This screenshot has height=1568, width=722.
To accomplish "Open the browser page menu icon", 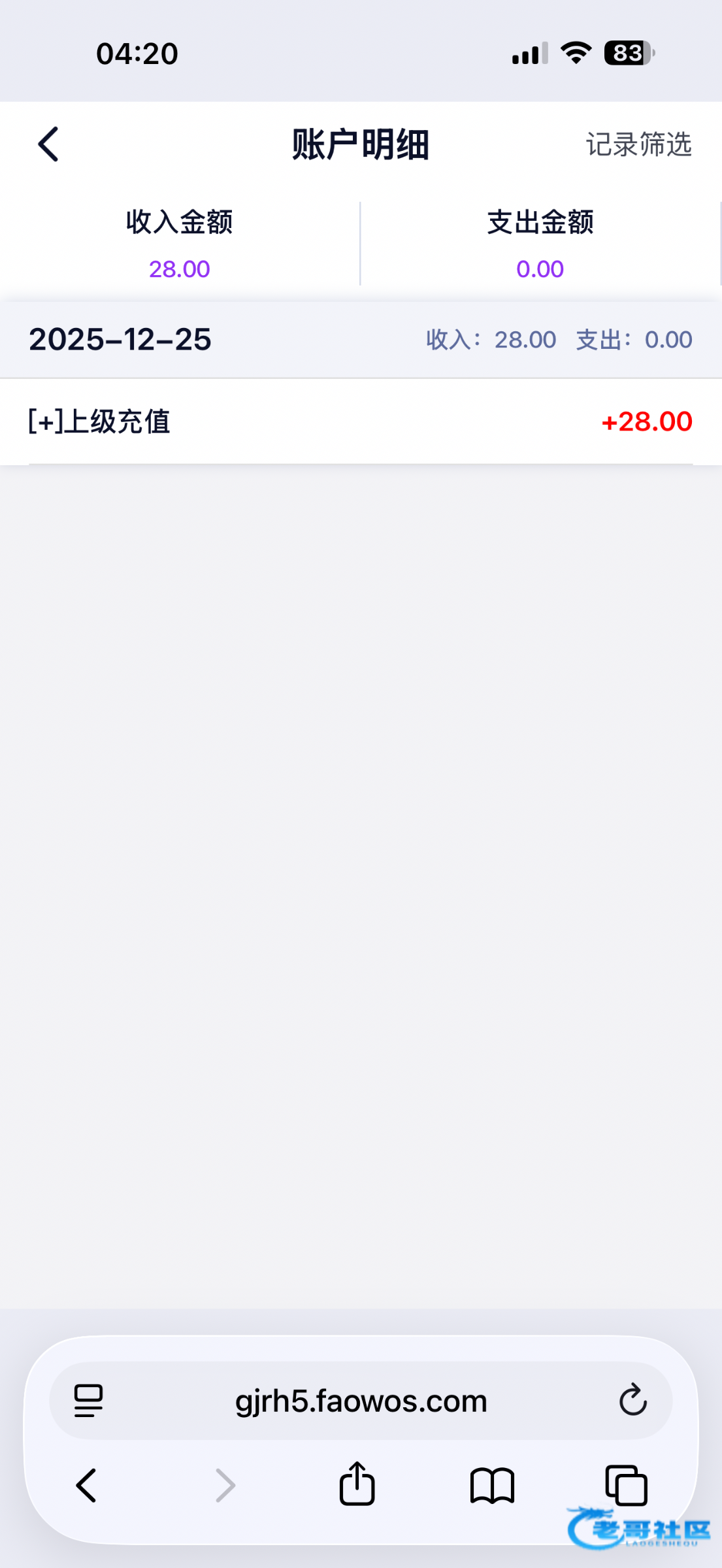I will pyautogui.click(x=89, y=1401).
